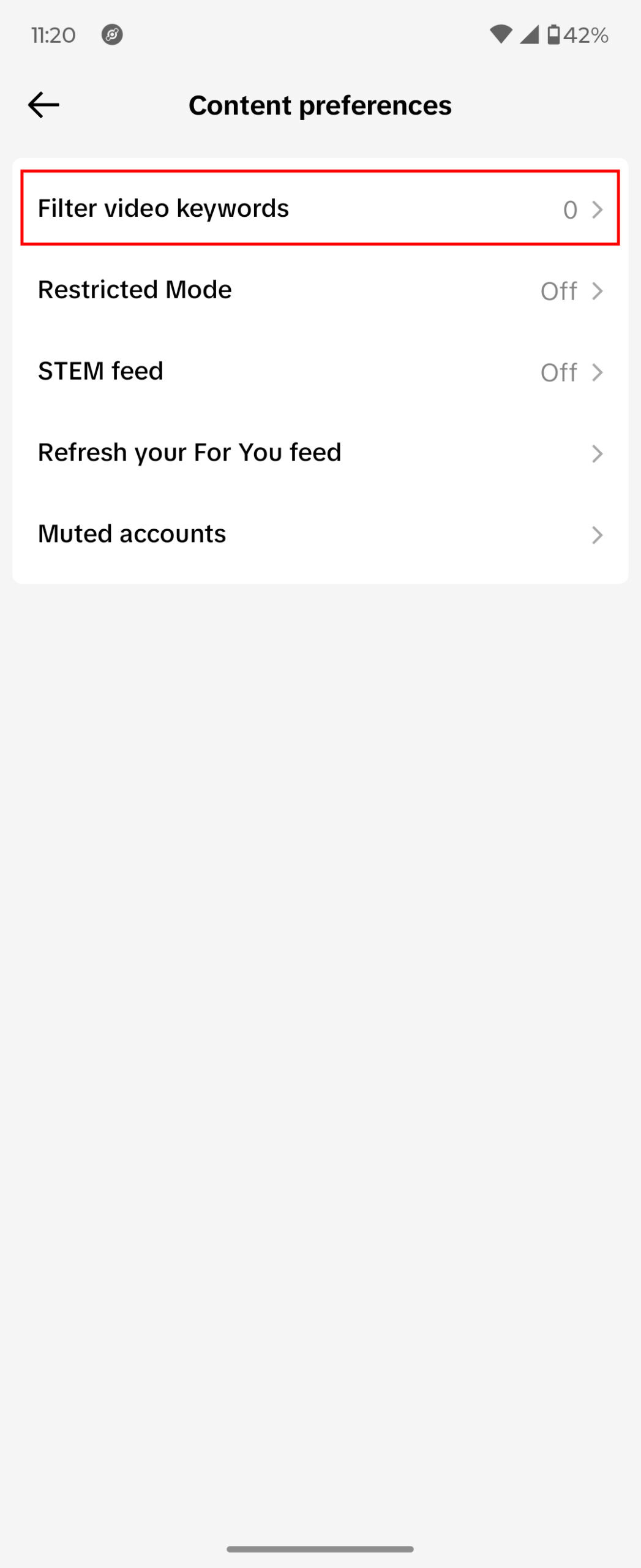Open STEM feed setting
Viewport: 641px width, 1568px height.
point(320,372)
